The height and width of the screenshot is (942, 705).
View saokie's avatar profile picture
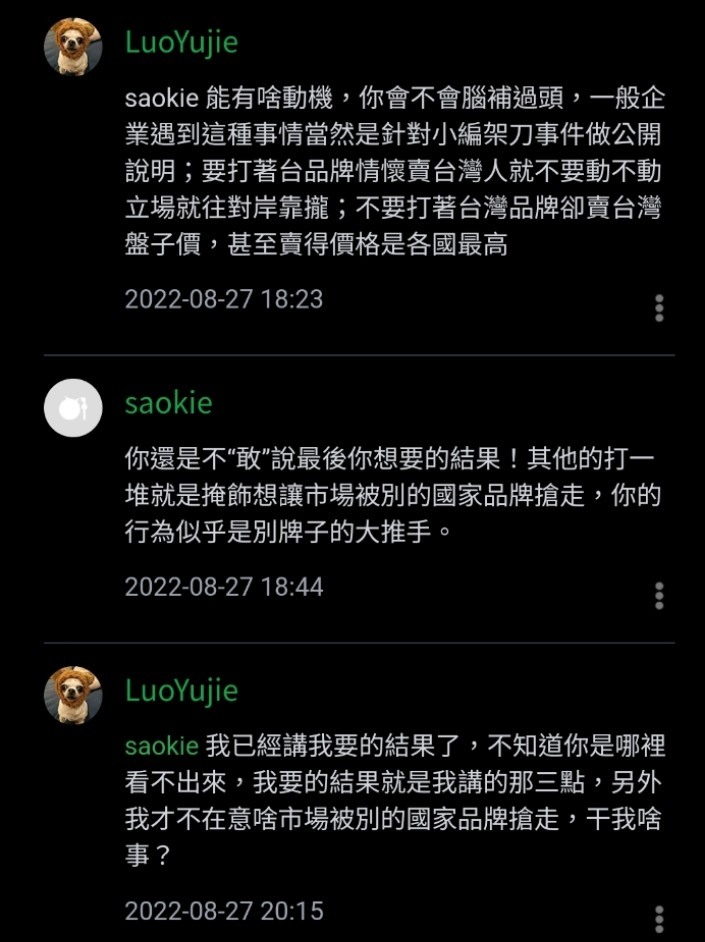73,407
